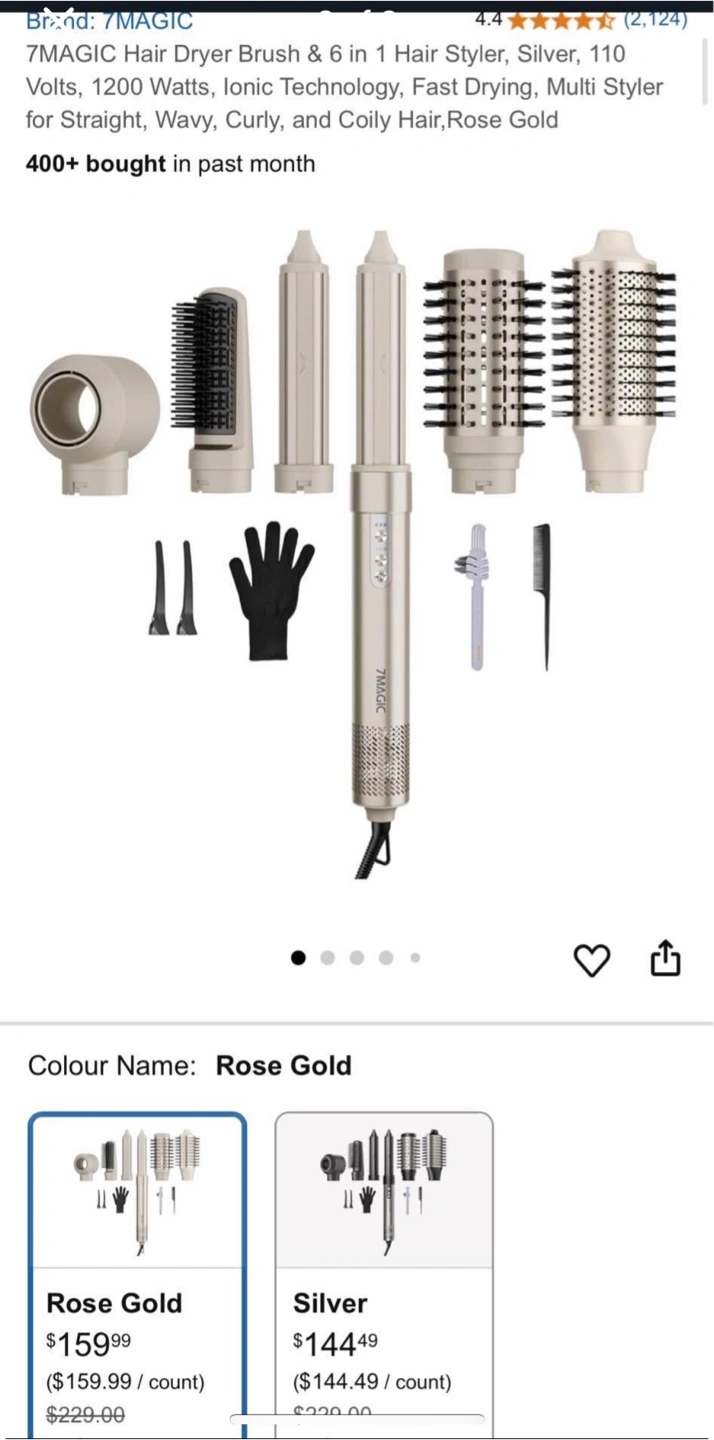Jump to second image via page dot
This screenshot has width=714, height=1440.
click(327, 958)
